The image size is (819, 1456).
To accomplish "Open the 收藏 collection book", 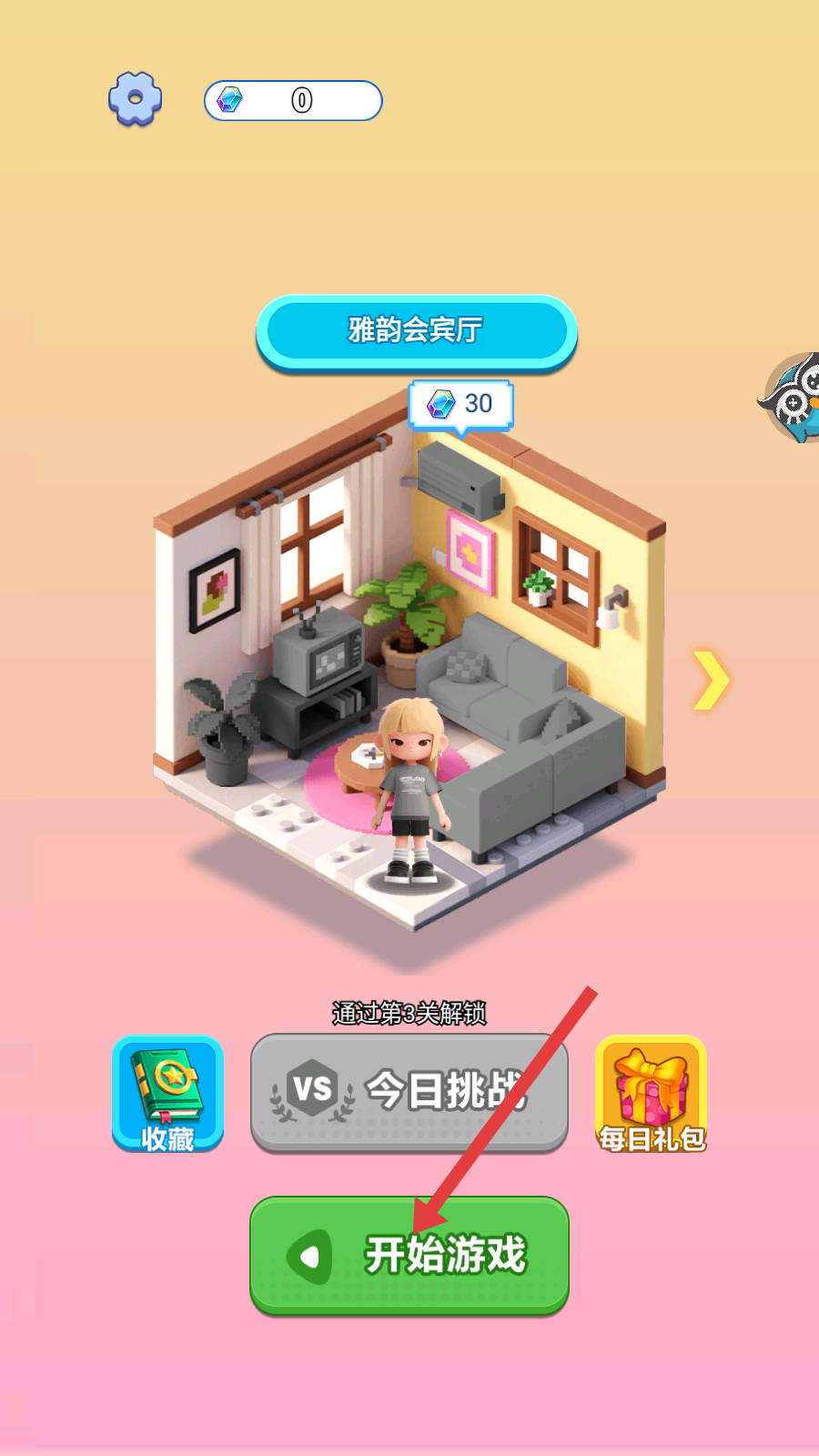I will tap(167, 1094).
